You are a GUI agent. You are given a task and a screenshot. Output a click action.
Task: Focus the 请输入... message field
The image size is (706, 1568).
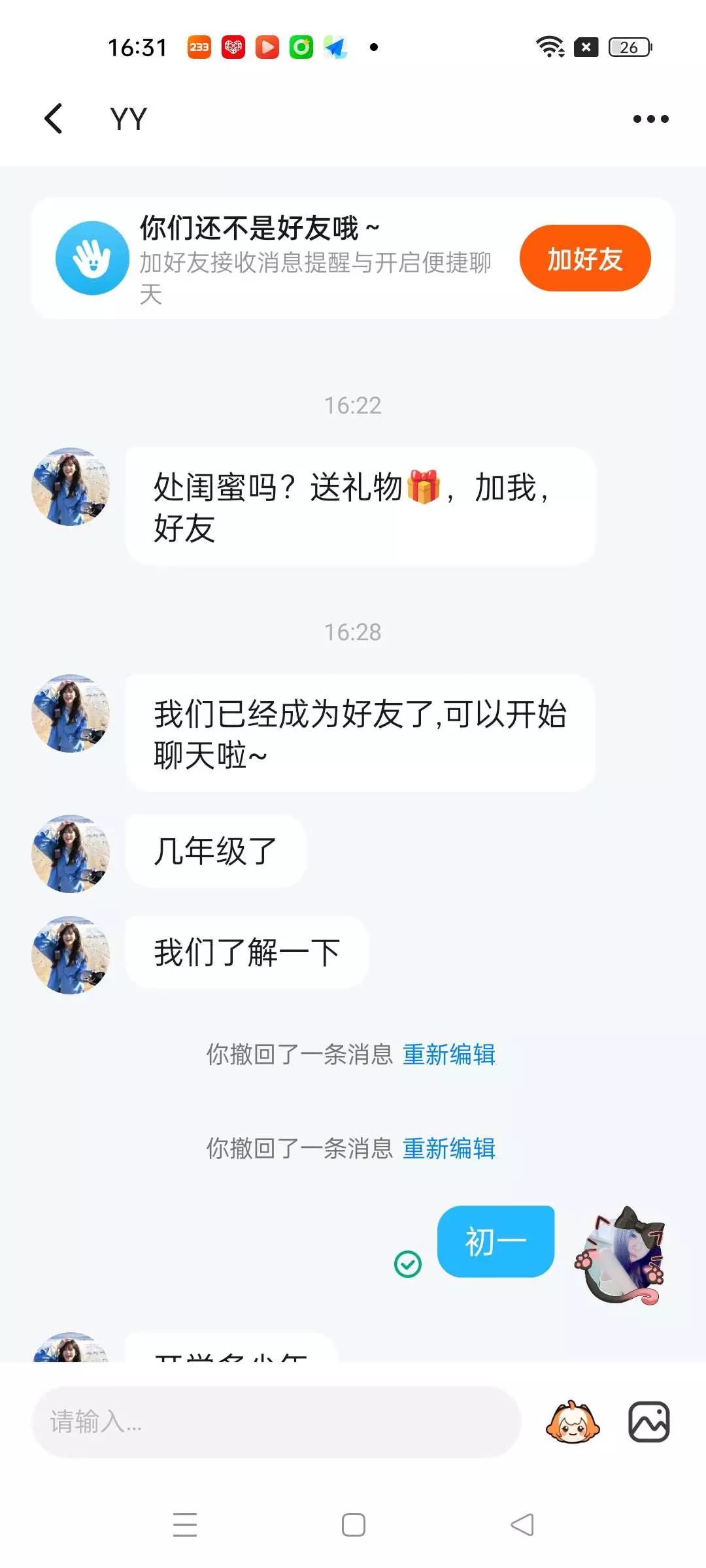click(x=276, y=1422)
